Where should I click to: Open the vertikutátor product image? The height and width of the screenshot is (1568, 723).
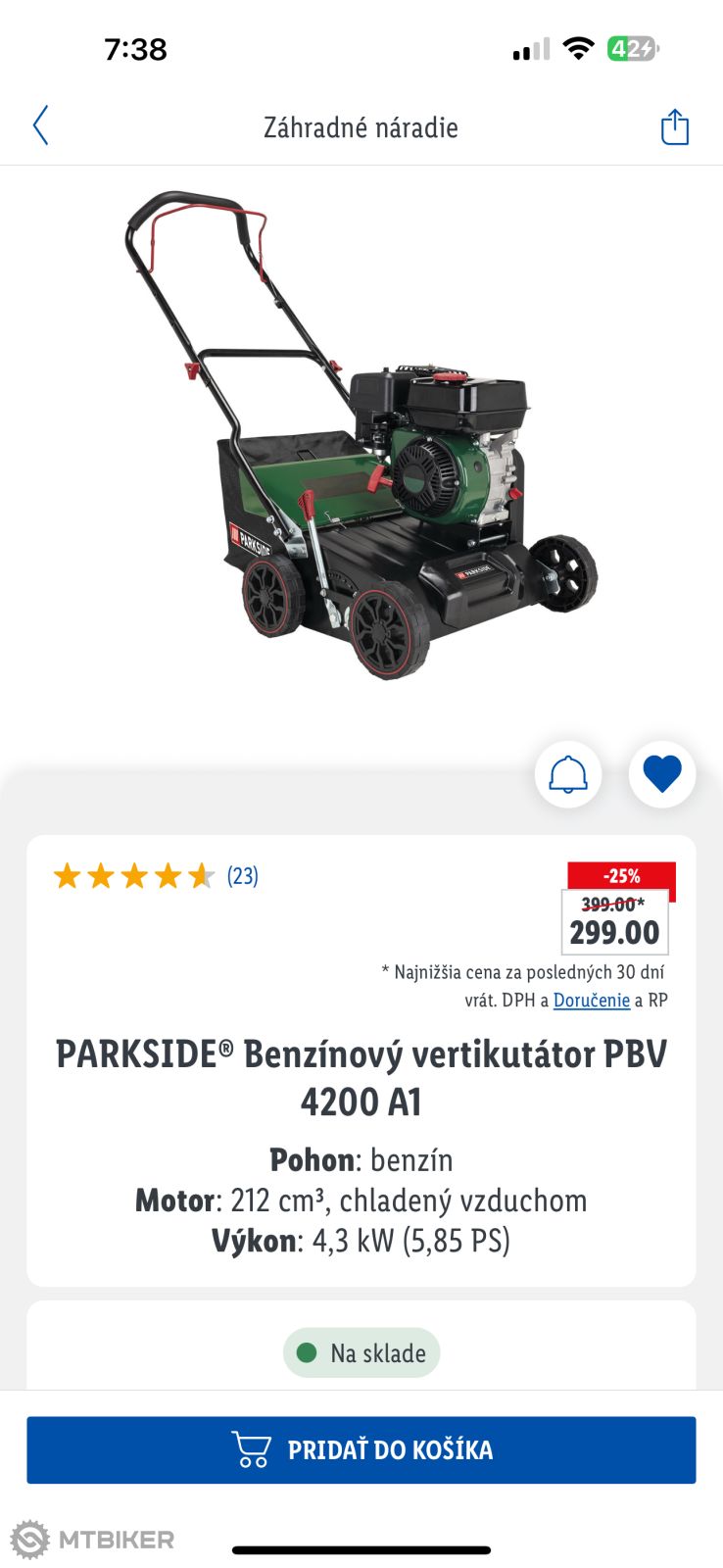(361, 436)
